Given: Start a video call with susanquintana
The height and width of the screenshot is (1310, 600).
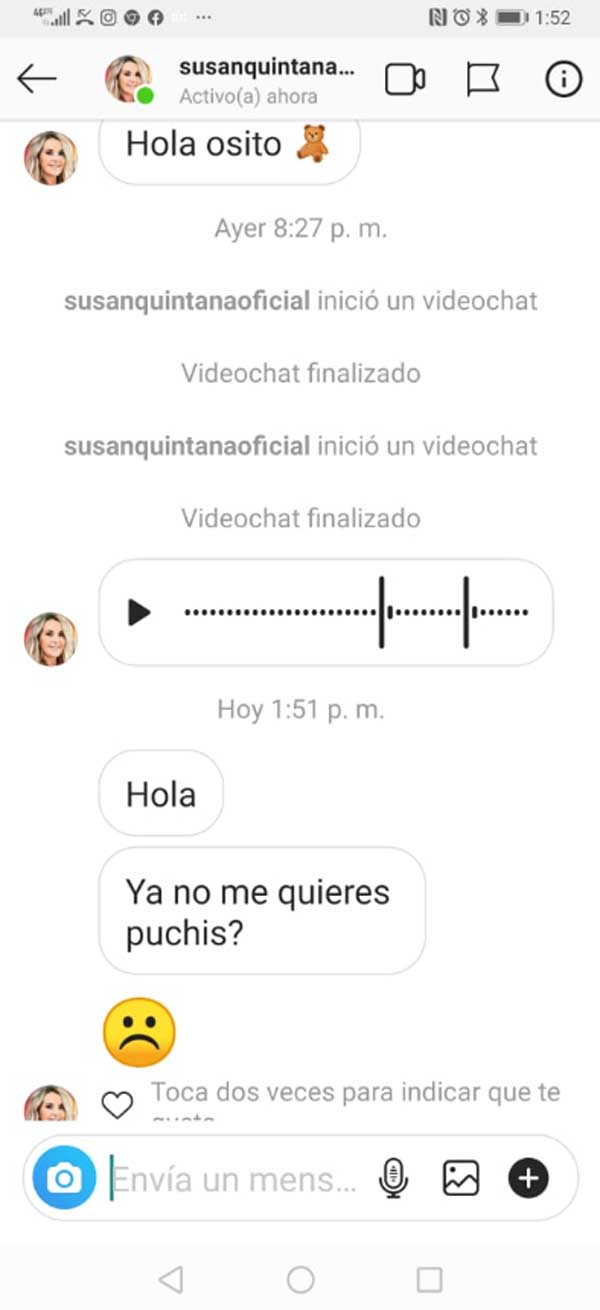Looking at the screenshot, I should tap(405, 79).
